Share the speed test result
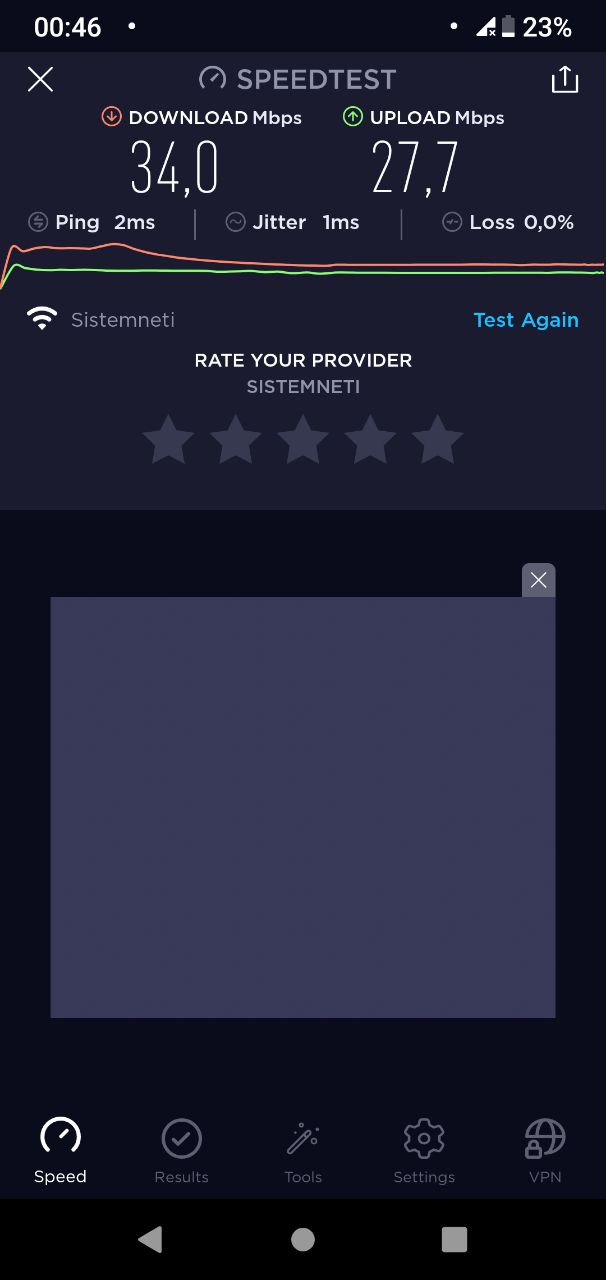Image resolution: width=606 pixels, height=1280 pixels. click(x=565, y=80)
